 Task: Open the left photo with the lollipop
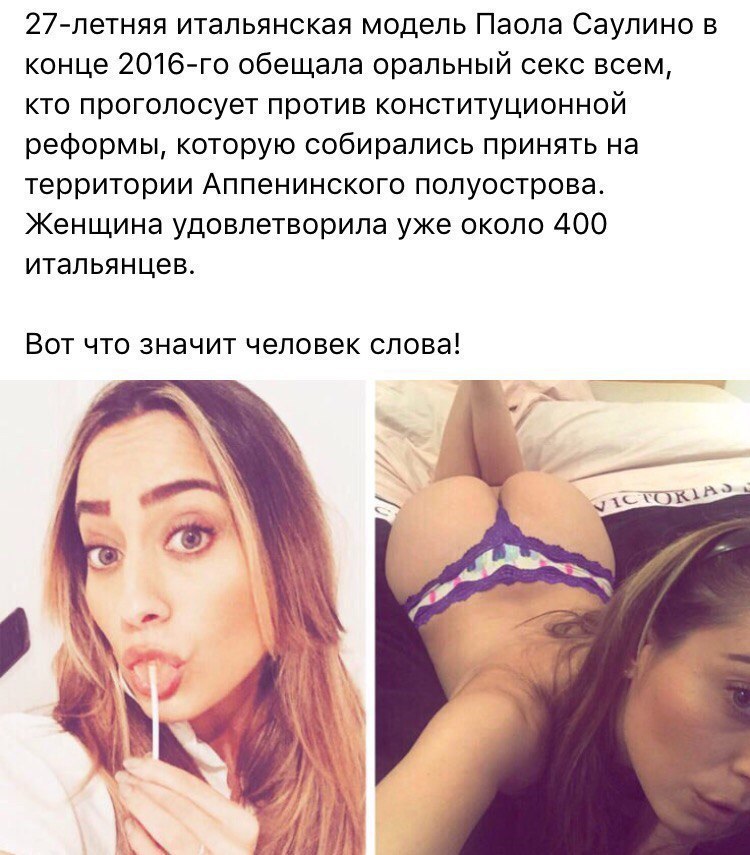pos(183,618)
